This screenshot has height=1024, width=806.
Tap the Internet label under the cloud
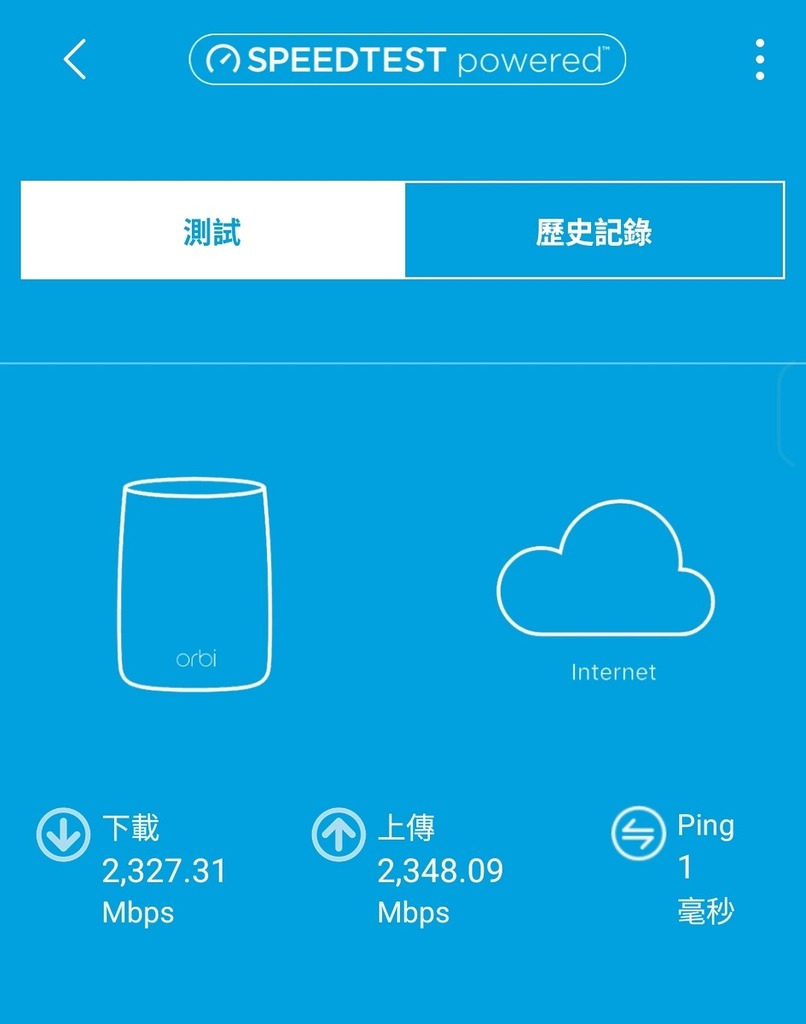click(612, 672)
